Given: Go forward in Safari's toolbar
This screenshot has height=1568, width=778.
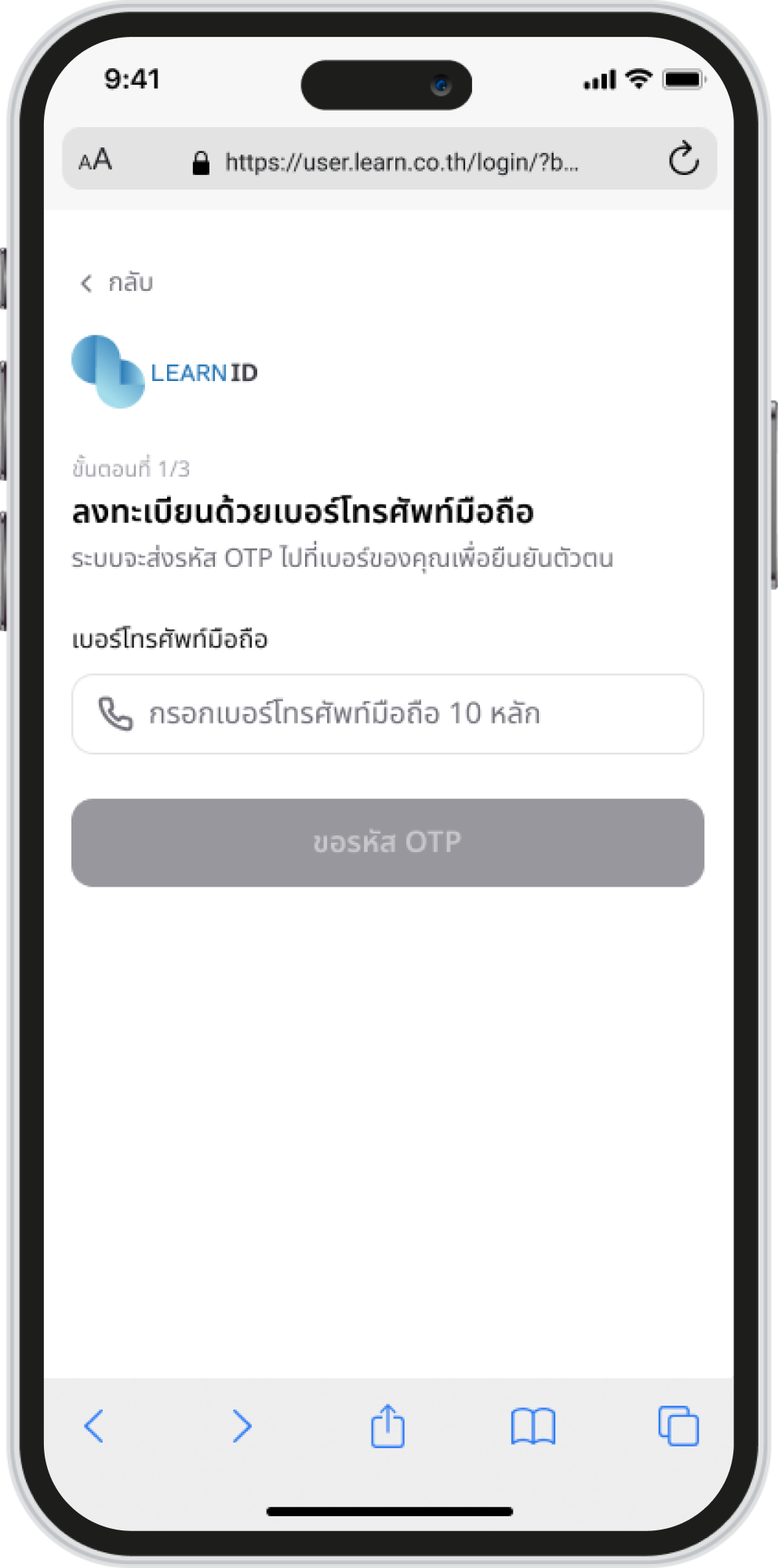Looking at the screenshot, I should pyautogui.click(x=242, y=1426).
